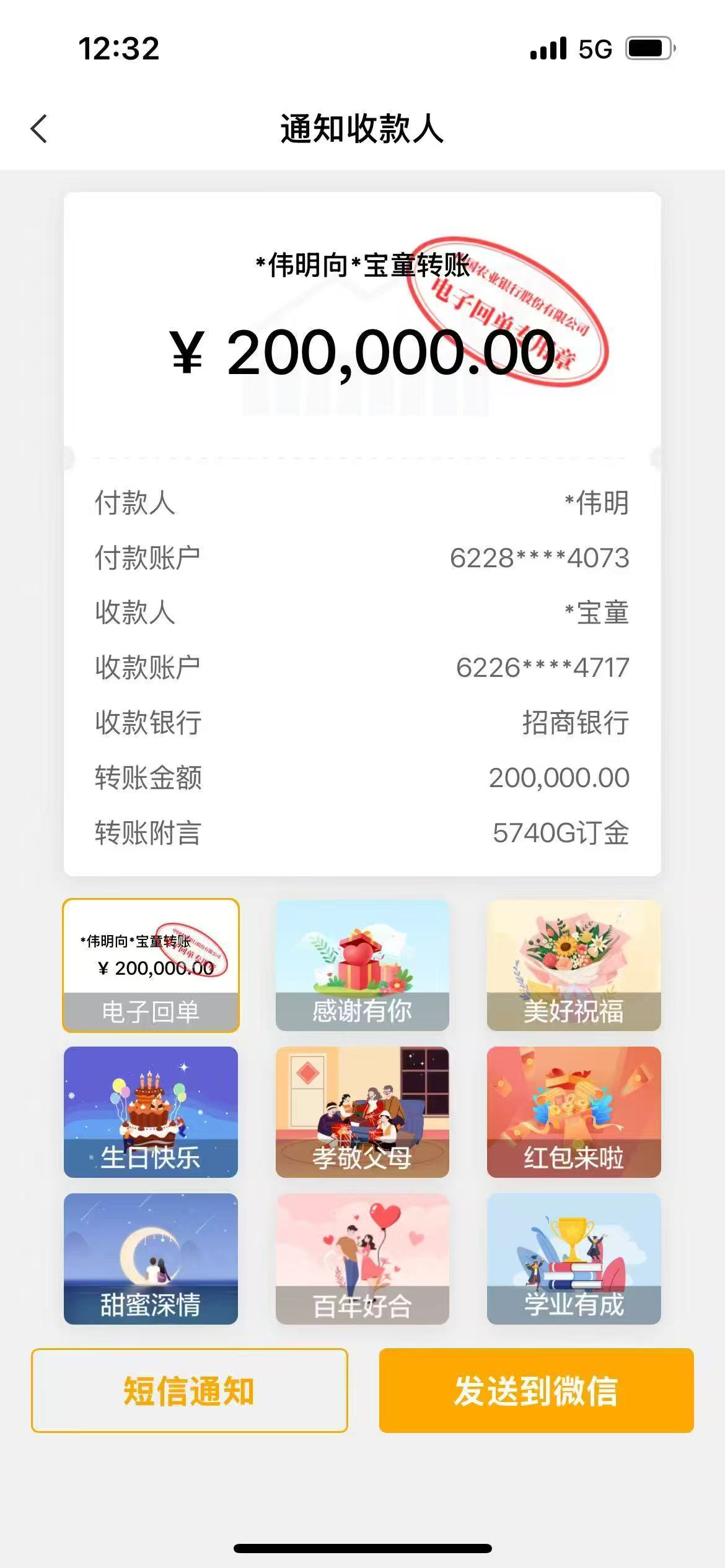Select the 甜蜜深情 card style
This screenshot has width=725, height=1568.
click(x=151, y=1258)
